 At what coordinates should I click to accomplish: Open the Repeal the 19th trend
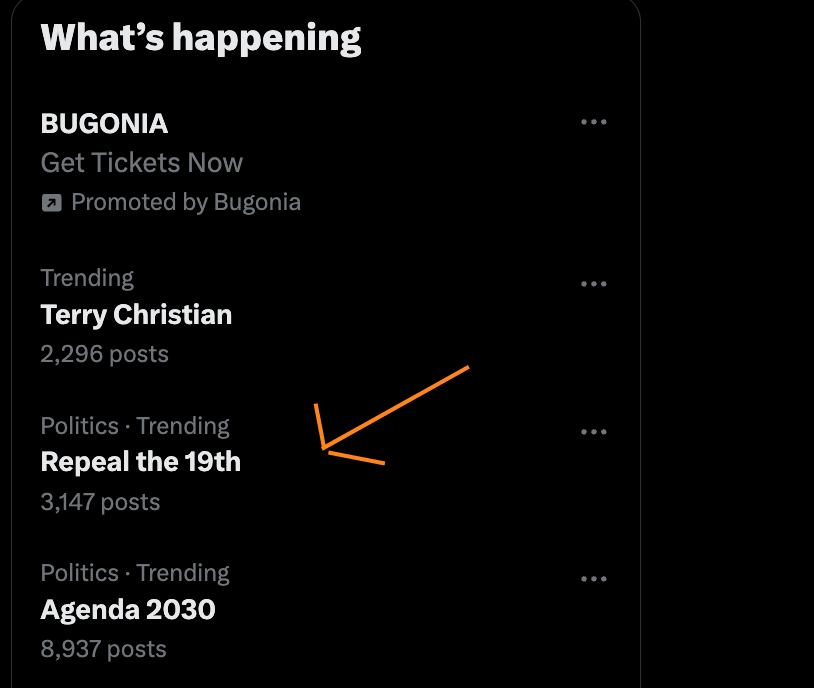click(325, 463)
